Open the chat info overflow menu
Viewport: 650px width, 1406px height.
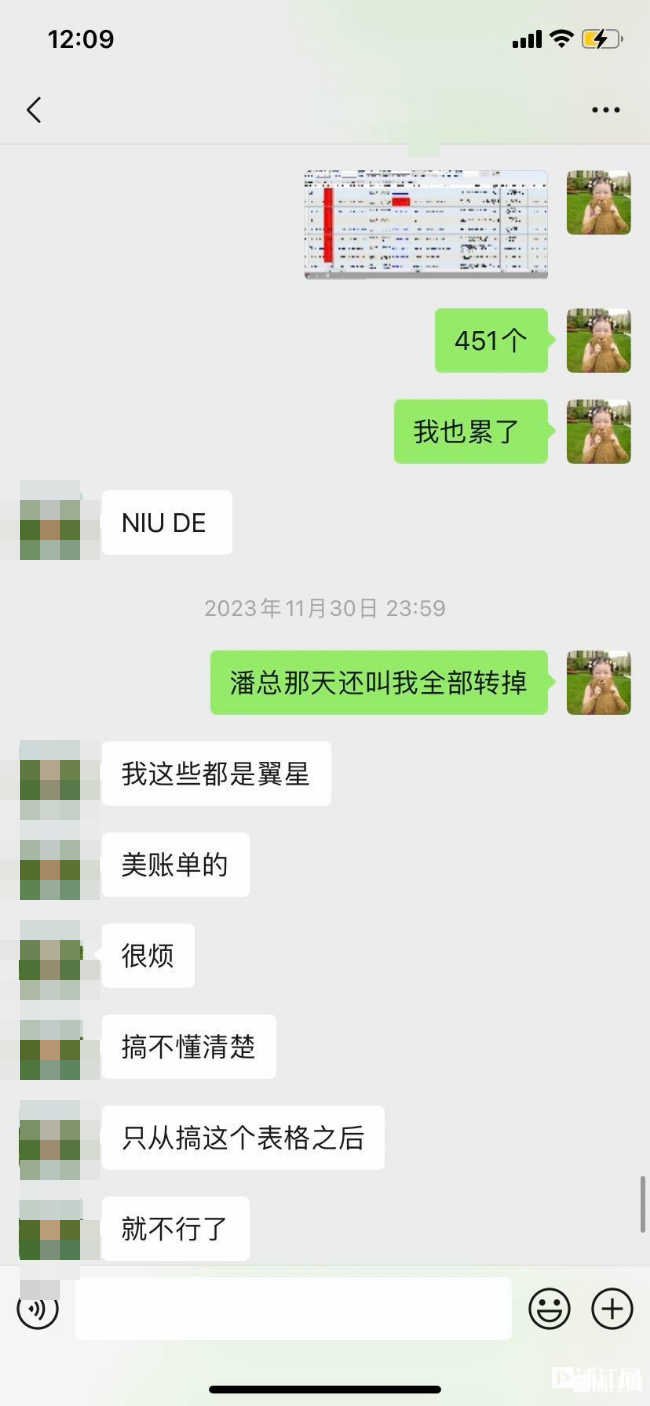[605, 110]
